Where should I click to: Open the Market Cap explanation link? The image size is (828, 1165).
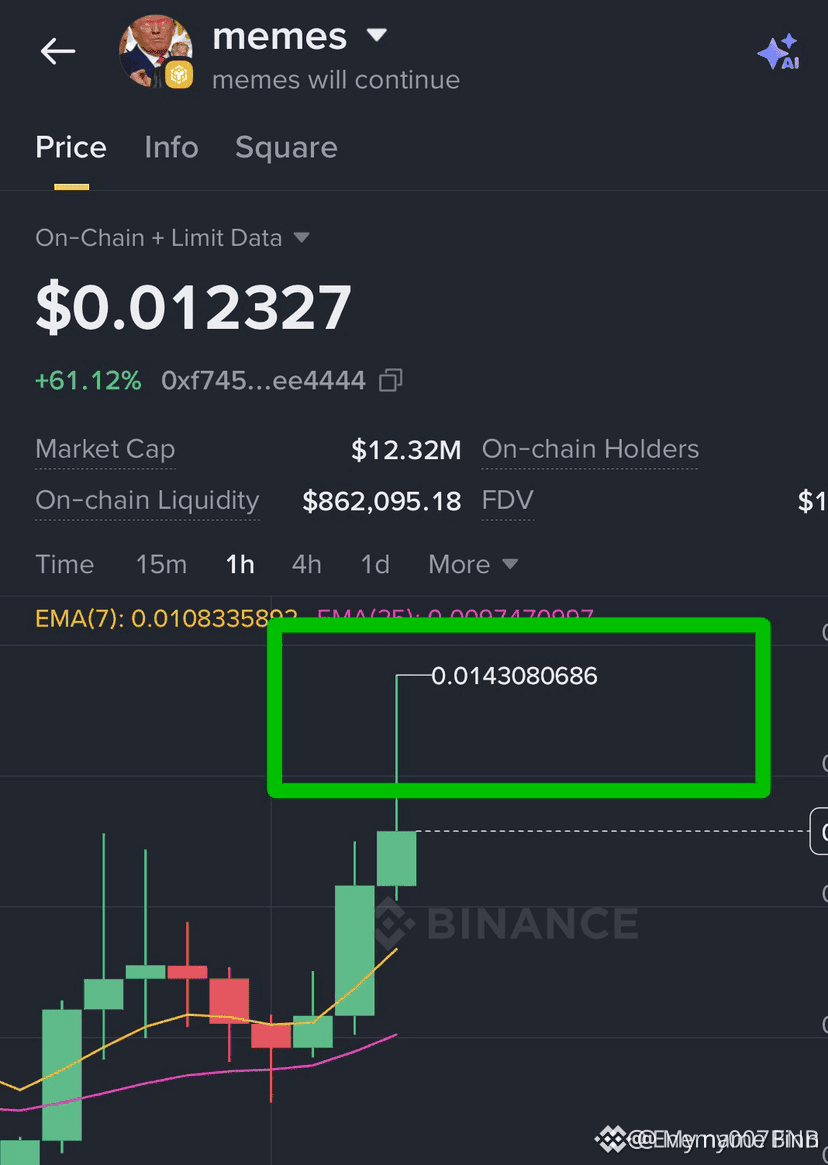coord(105,449)
